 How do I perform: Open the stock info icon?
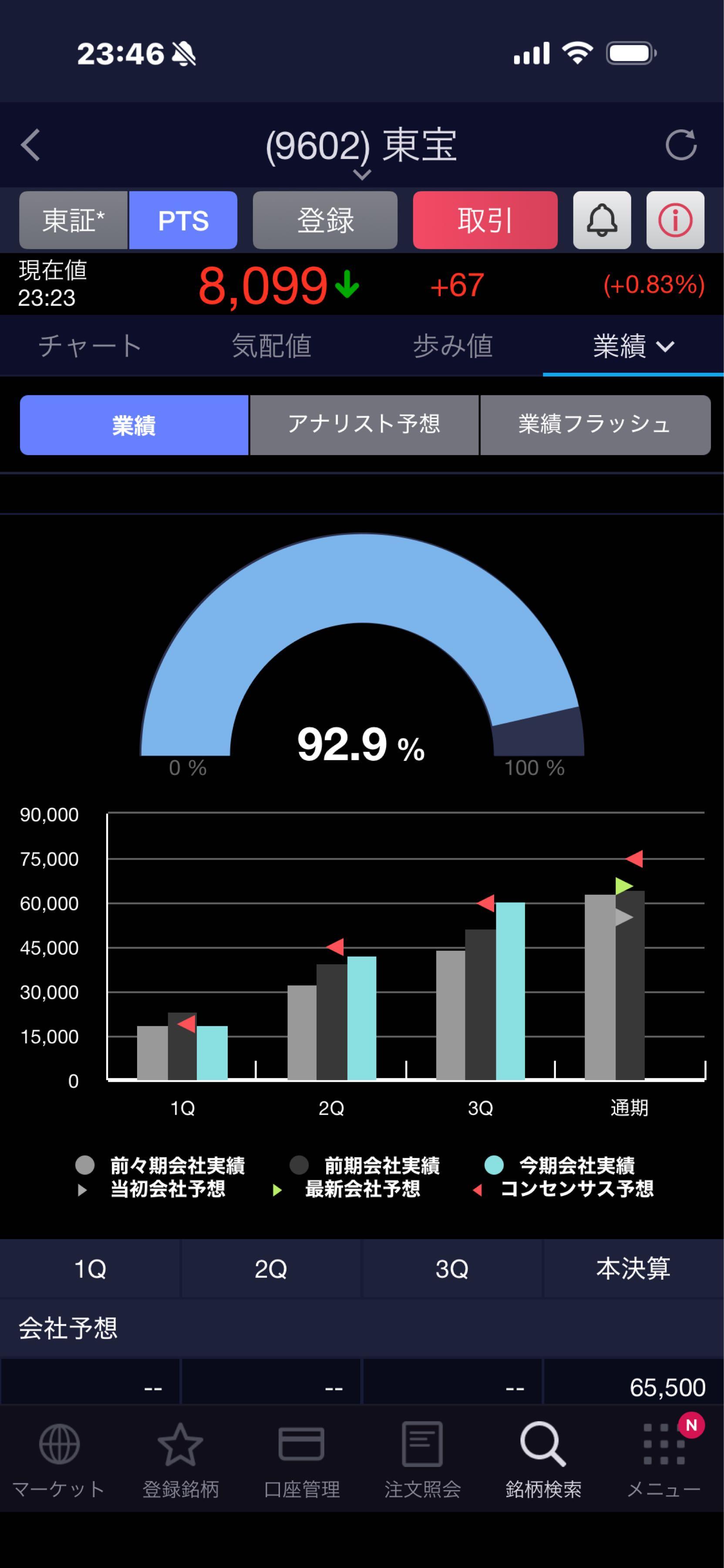click(x=675, y=220)
